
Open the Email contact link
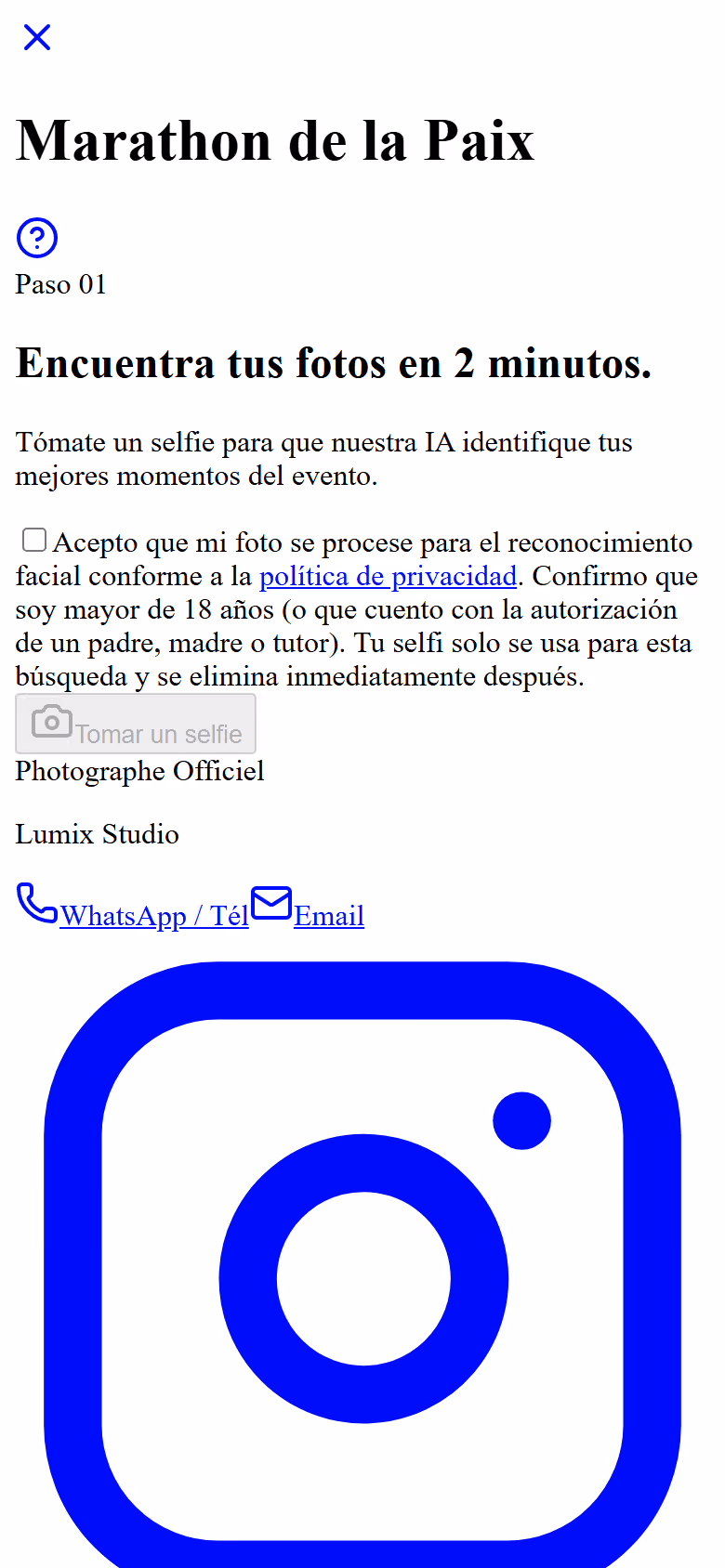(307, 905)
